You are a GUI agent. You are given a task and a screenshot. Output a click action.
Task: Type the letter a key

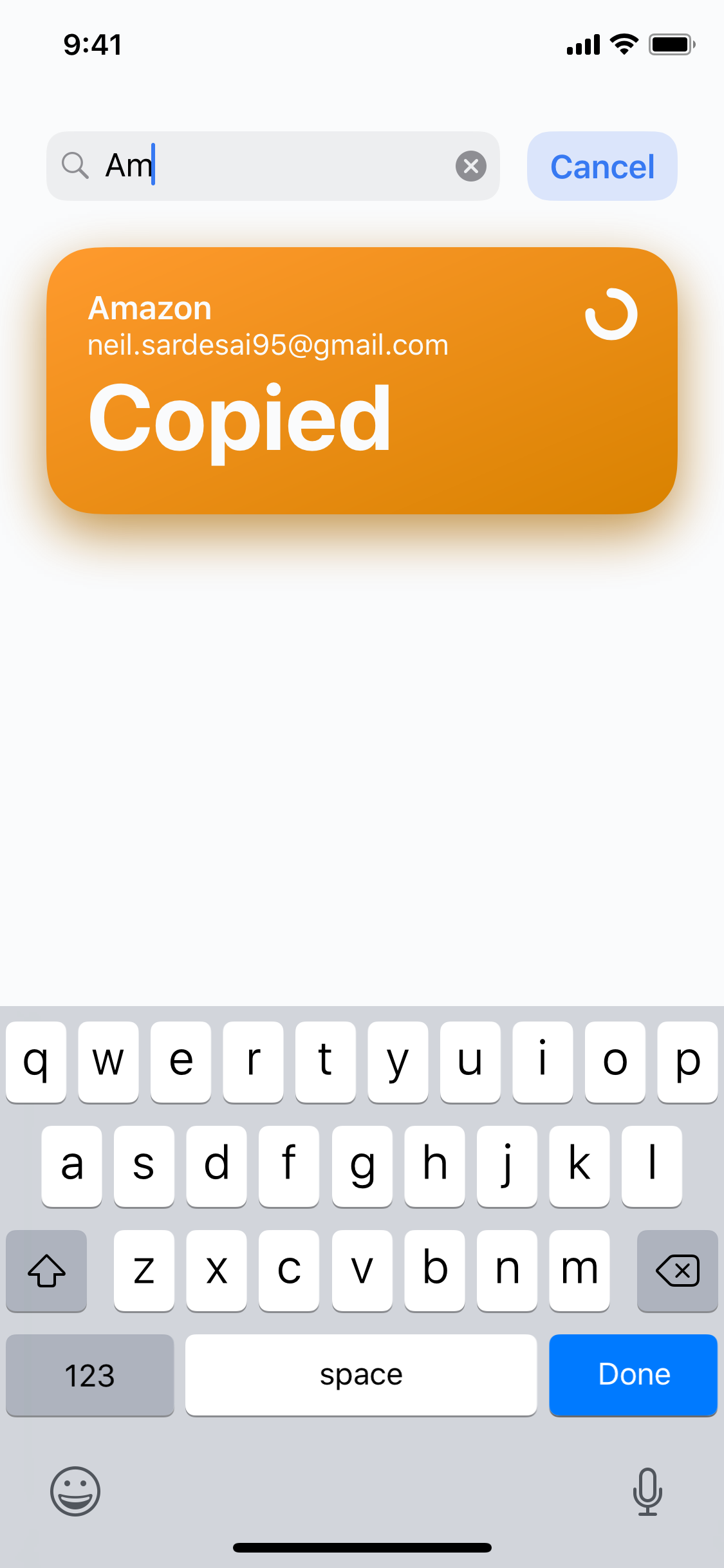[71, 1166]
